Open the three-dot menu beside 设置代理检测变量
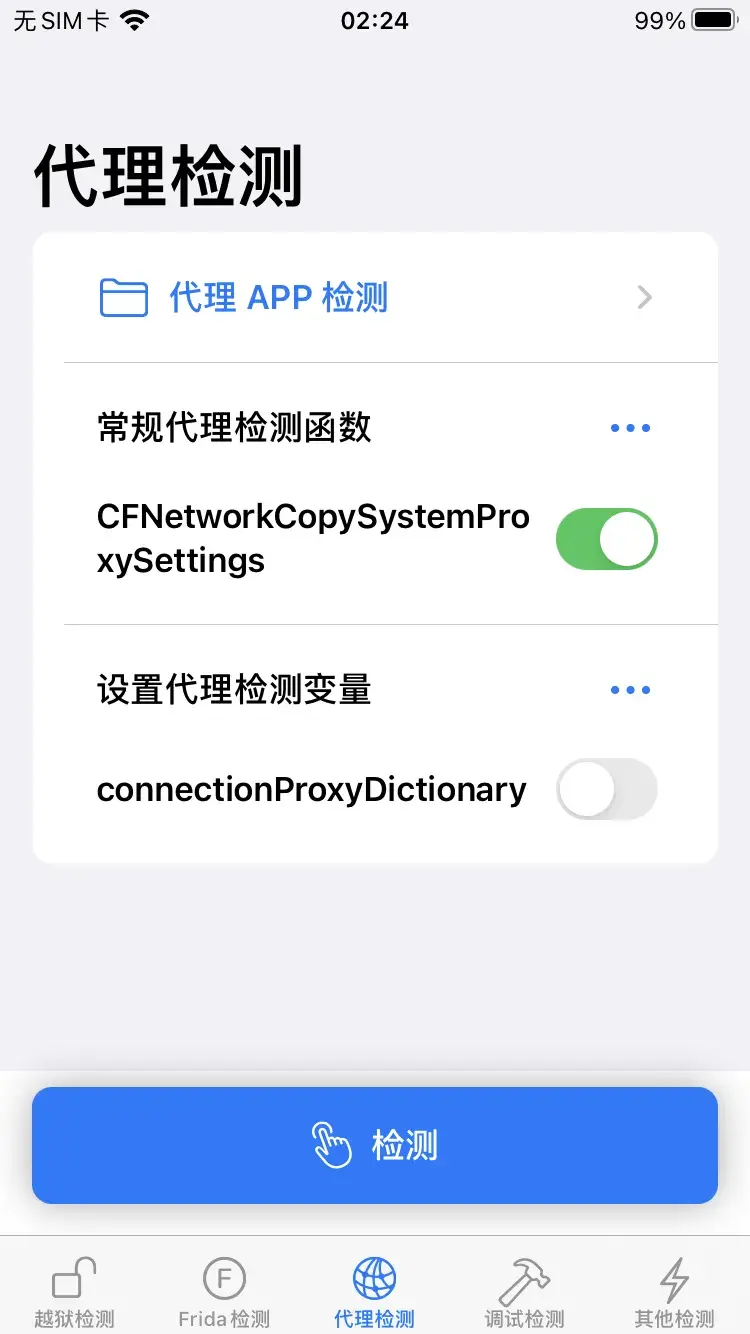 tap(630, 690)
